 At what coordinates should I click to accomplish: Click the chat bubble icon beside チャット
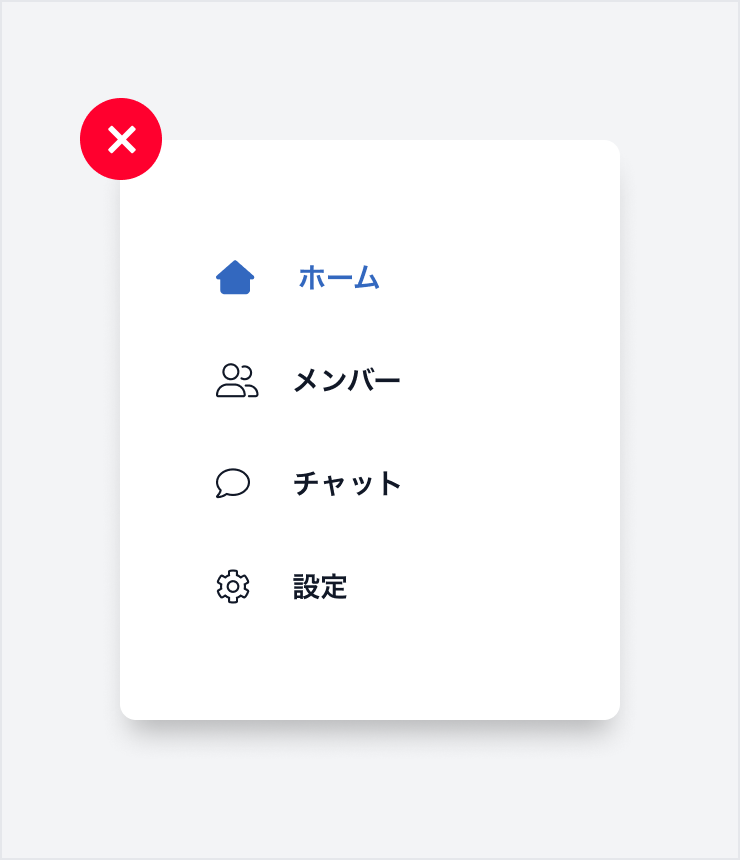pyautogui.click(x=234, y=484)
